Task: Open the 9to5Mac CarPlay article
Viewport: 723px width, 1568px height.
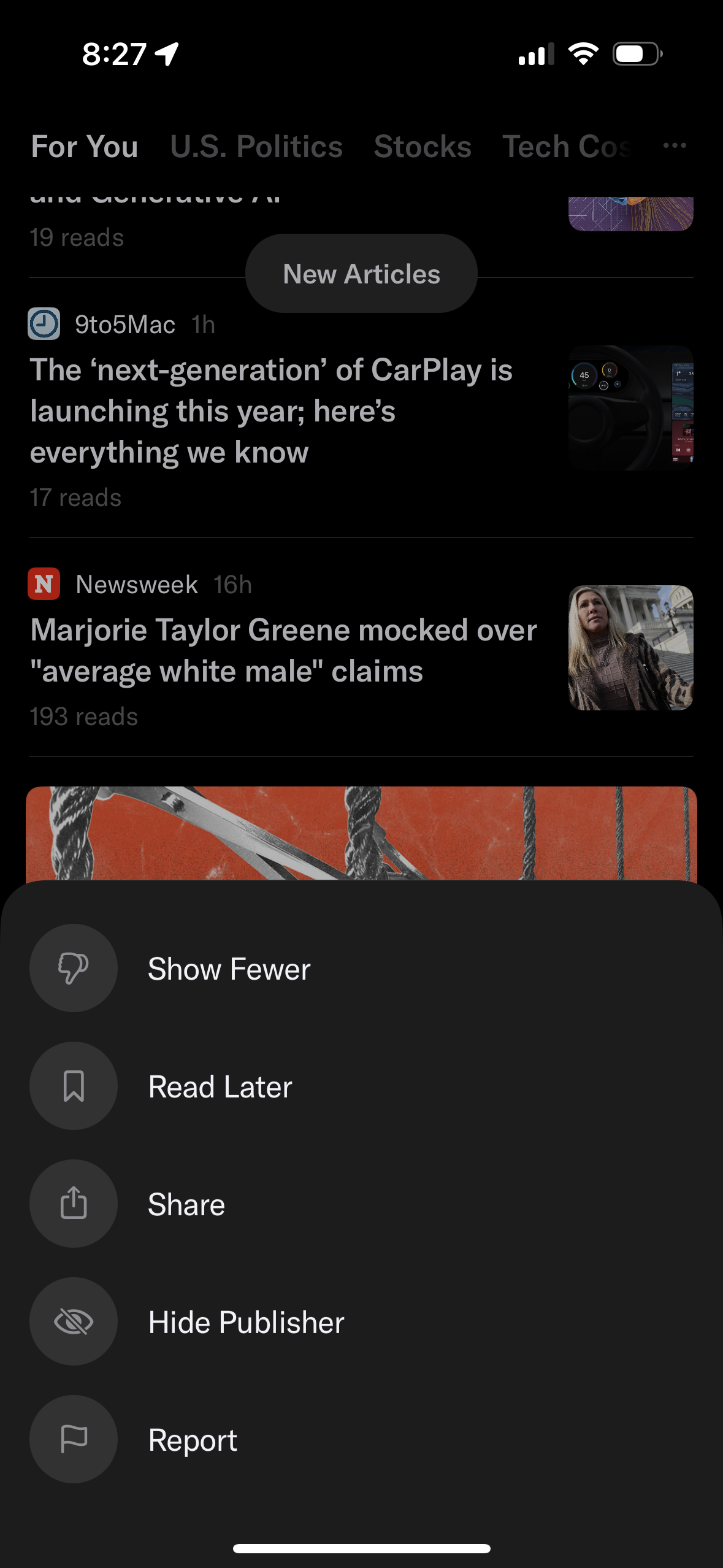Action: (271, 411)
